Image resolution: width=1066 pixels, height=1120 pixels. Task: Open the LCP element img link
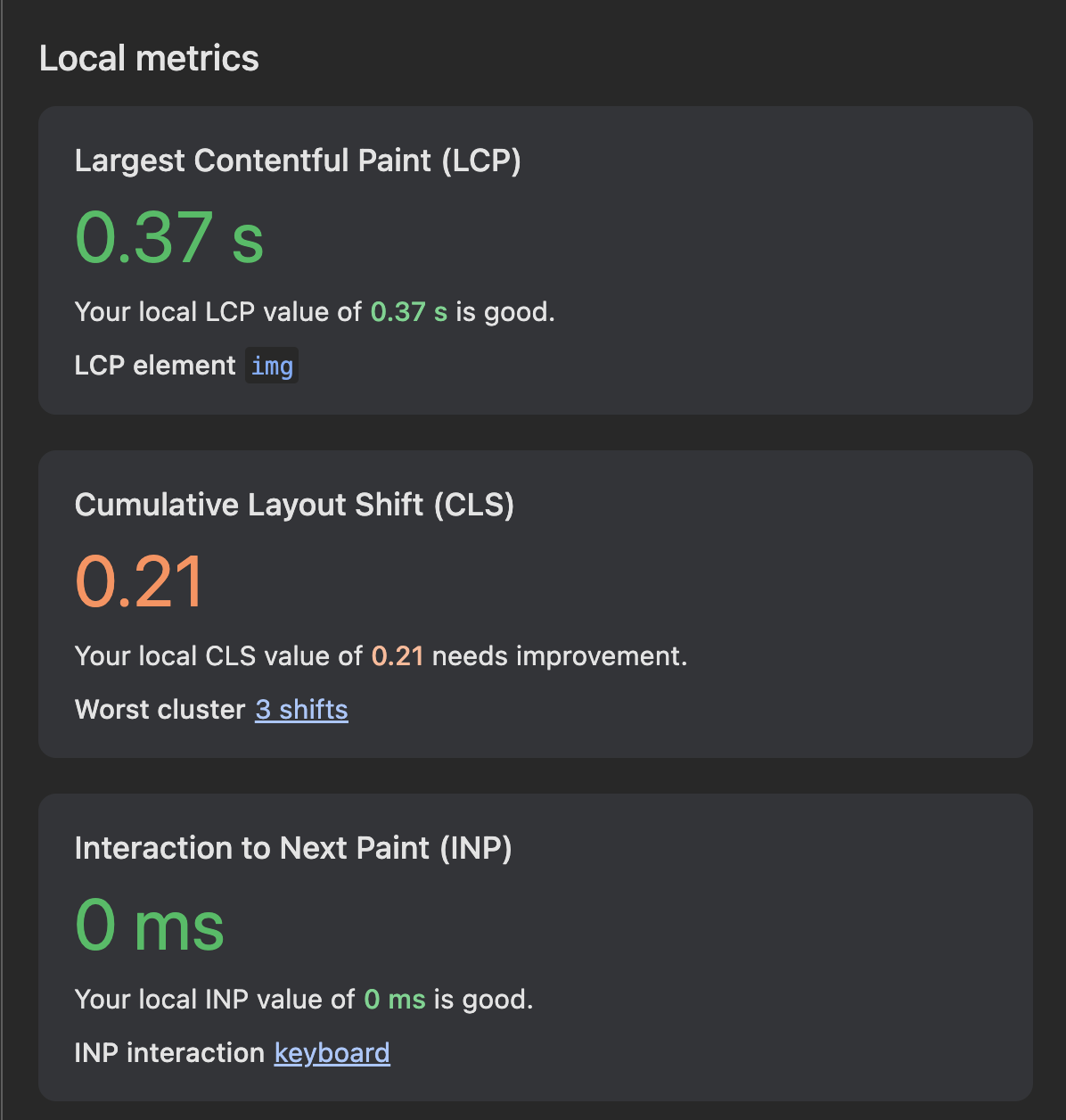tap(272, 366)
